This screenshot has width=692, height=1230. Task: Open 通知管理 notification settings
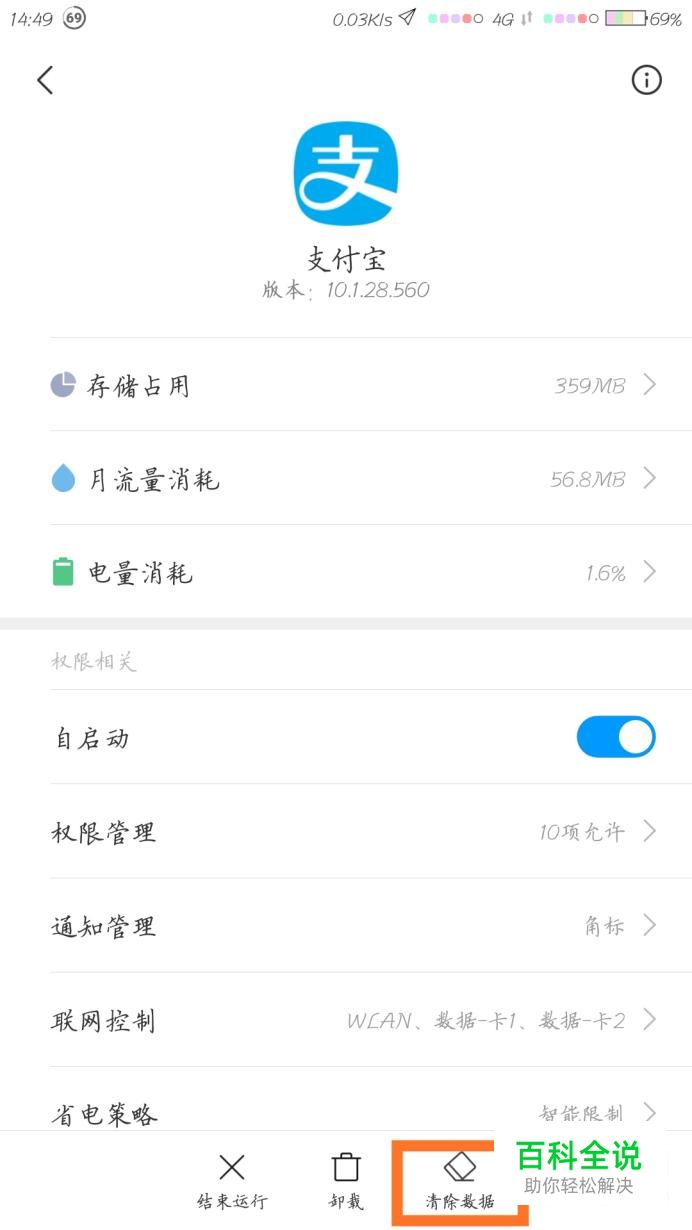[346, 926]
